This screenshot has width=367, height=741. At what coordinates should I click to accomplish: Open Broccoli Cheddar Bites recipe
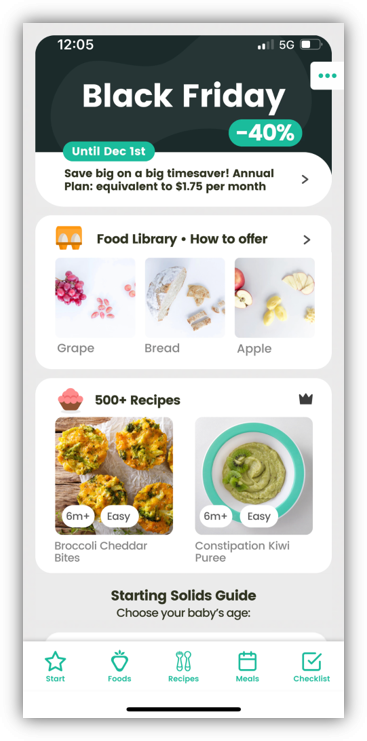pyautogui.click(x=114, y=490)
